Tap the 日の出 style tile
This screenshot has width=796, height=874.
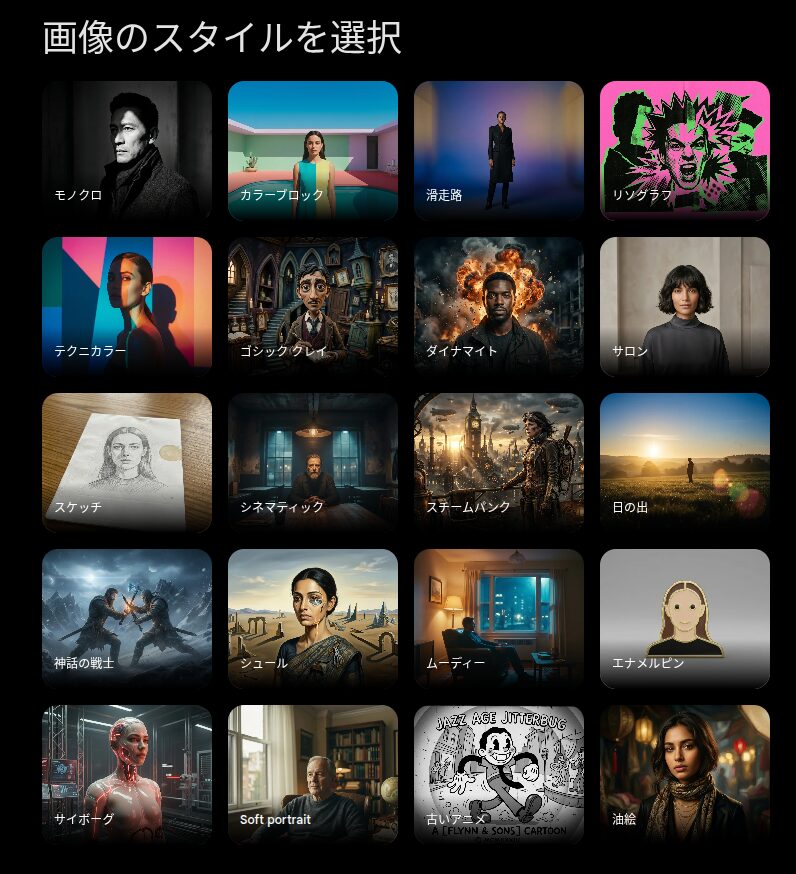click(x=685, y=462)
